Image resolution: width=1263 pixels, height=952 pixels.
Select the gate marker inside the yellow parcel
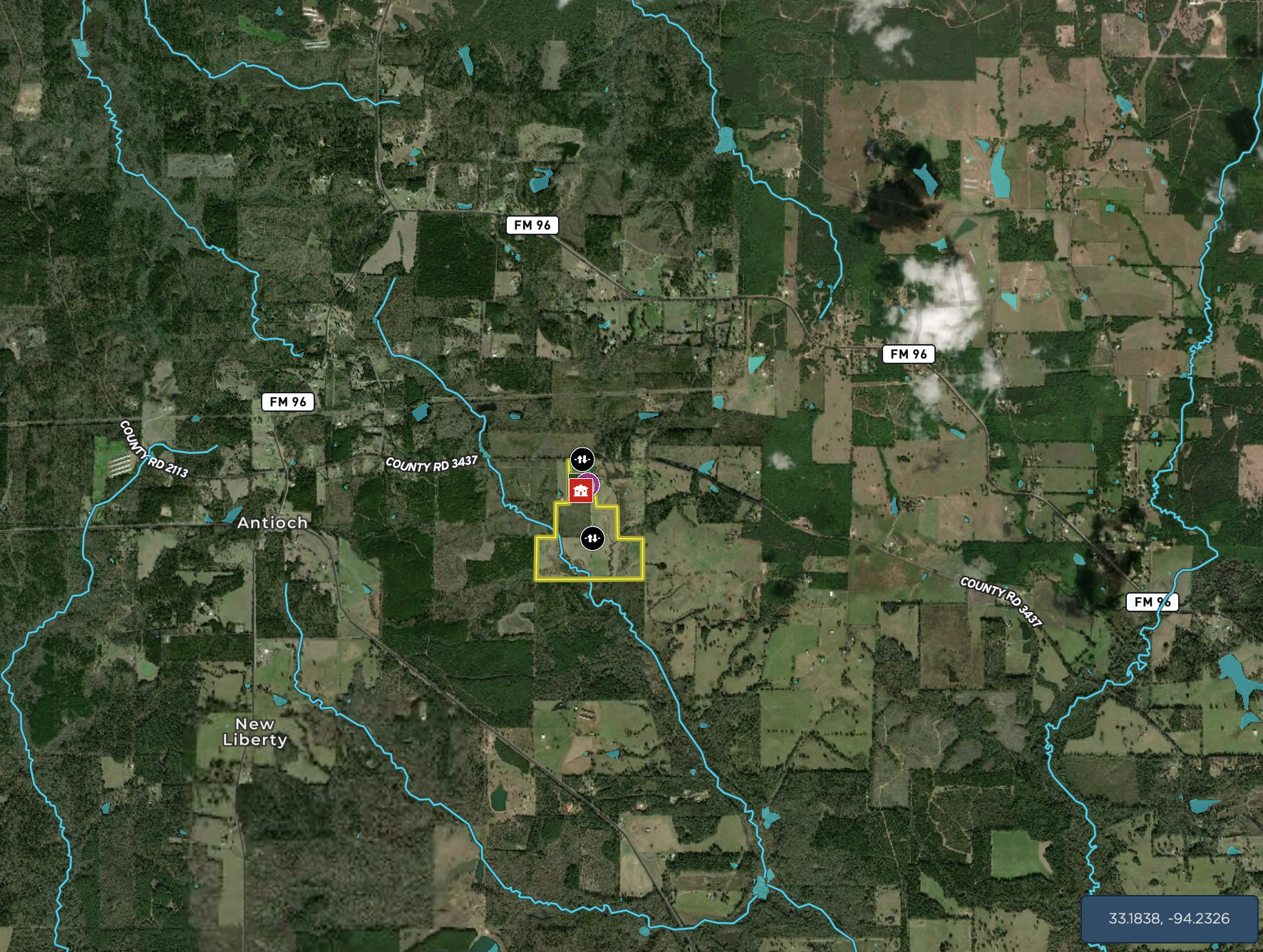tap(592, 538)
